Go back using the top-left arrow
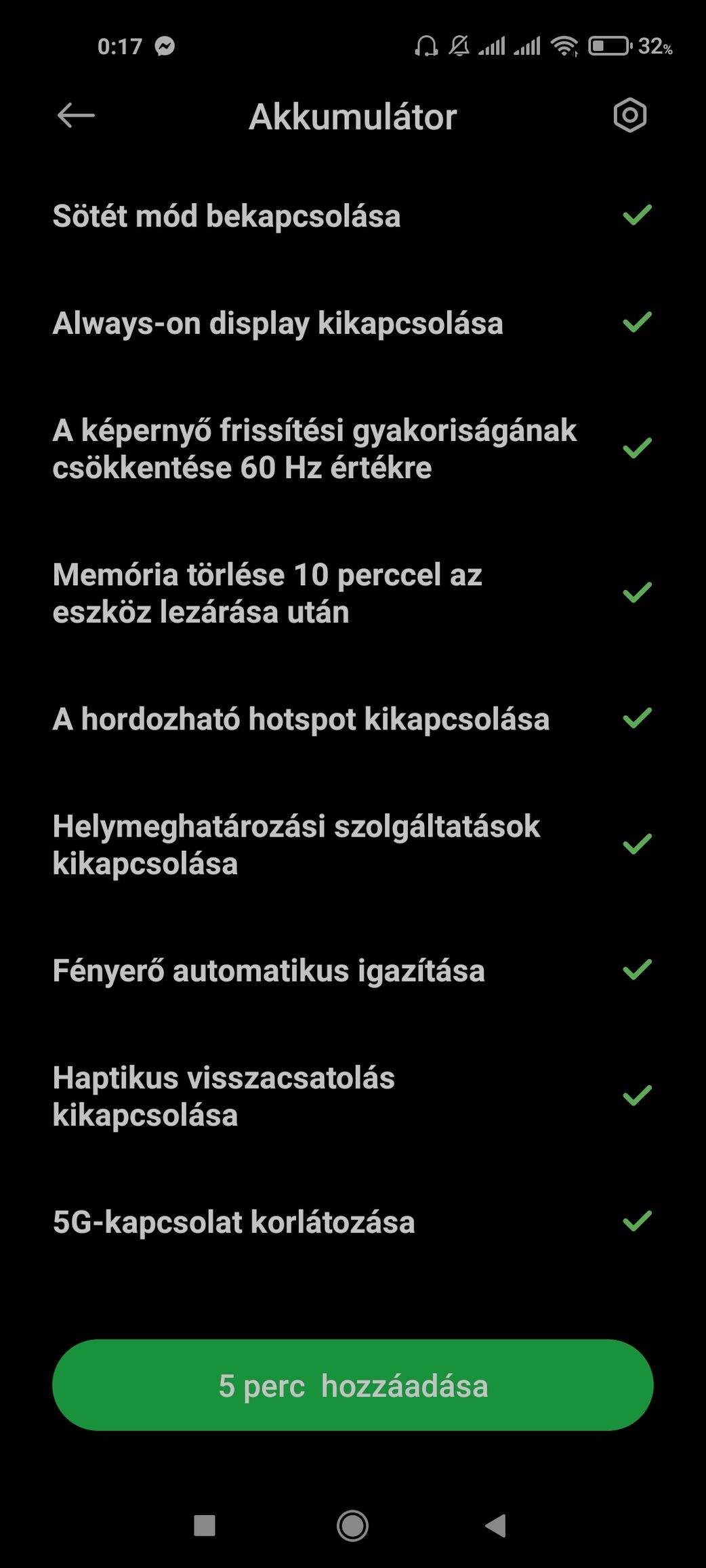Viewport: 706px width, 1568px height. [76, 116]
